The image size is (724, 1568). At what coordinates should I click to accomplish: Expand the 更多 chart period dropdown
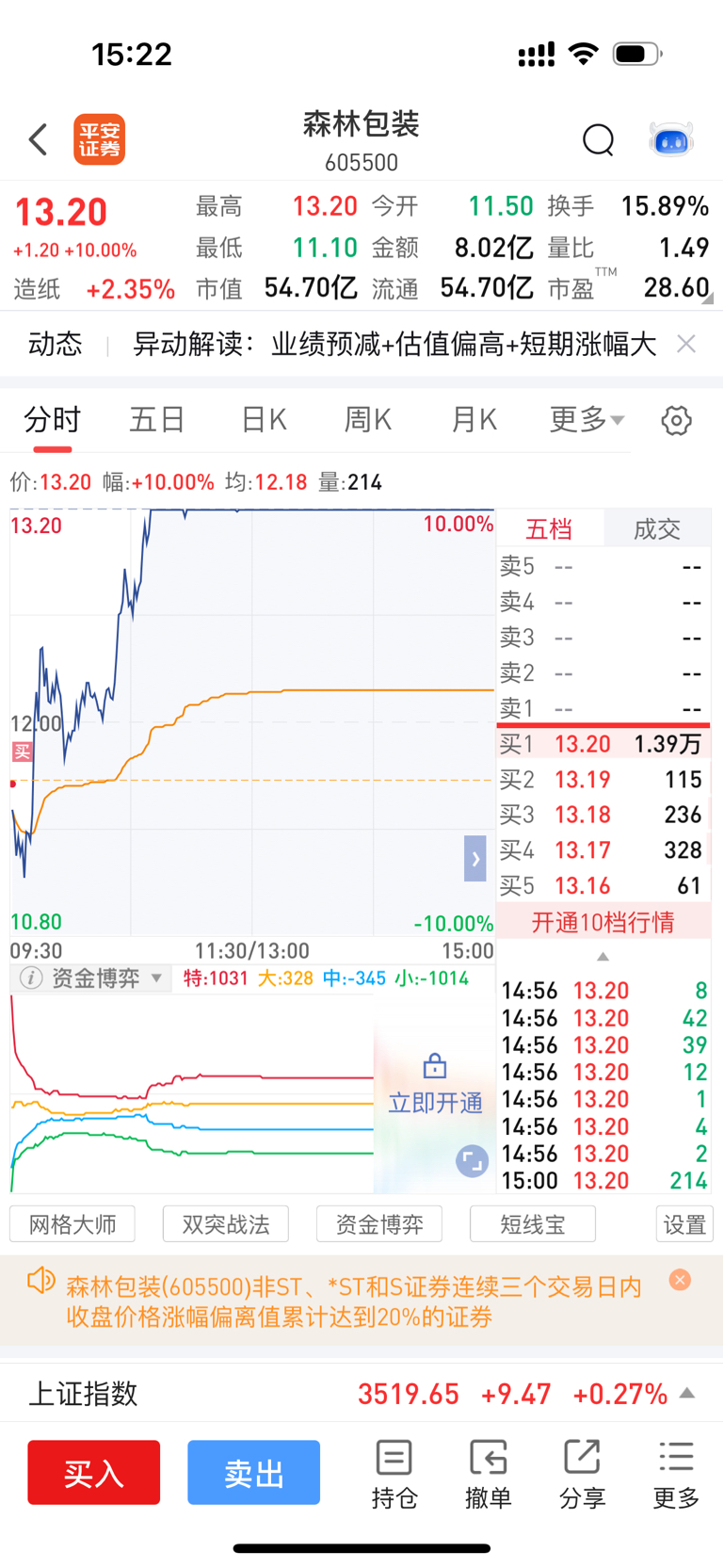click(x=587, y=419)
